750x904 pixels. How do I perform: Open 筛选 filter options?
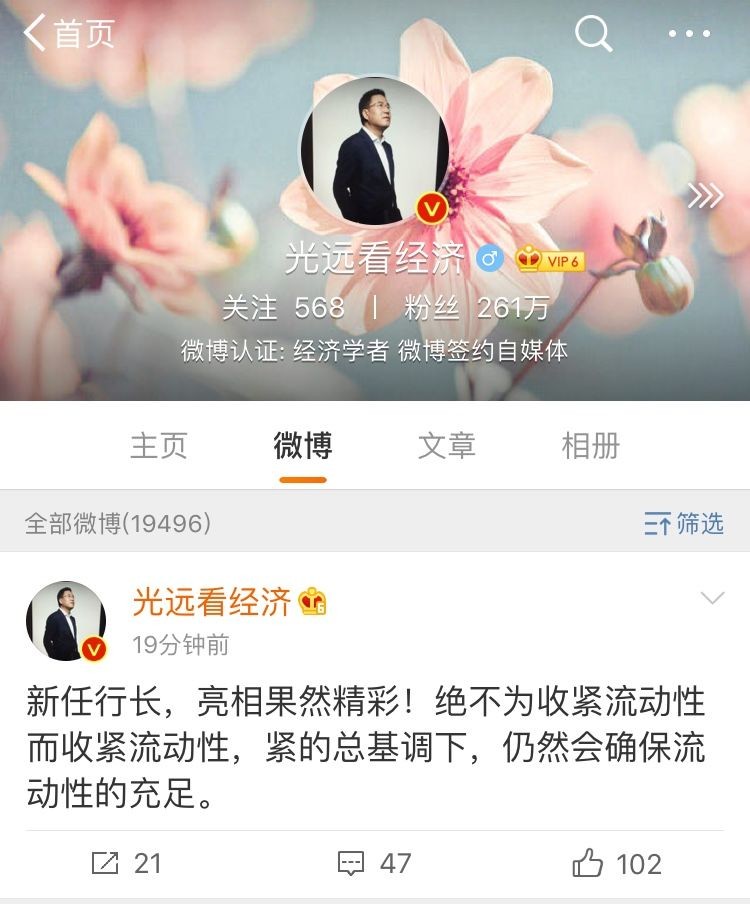coord(684,523)
